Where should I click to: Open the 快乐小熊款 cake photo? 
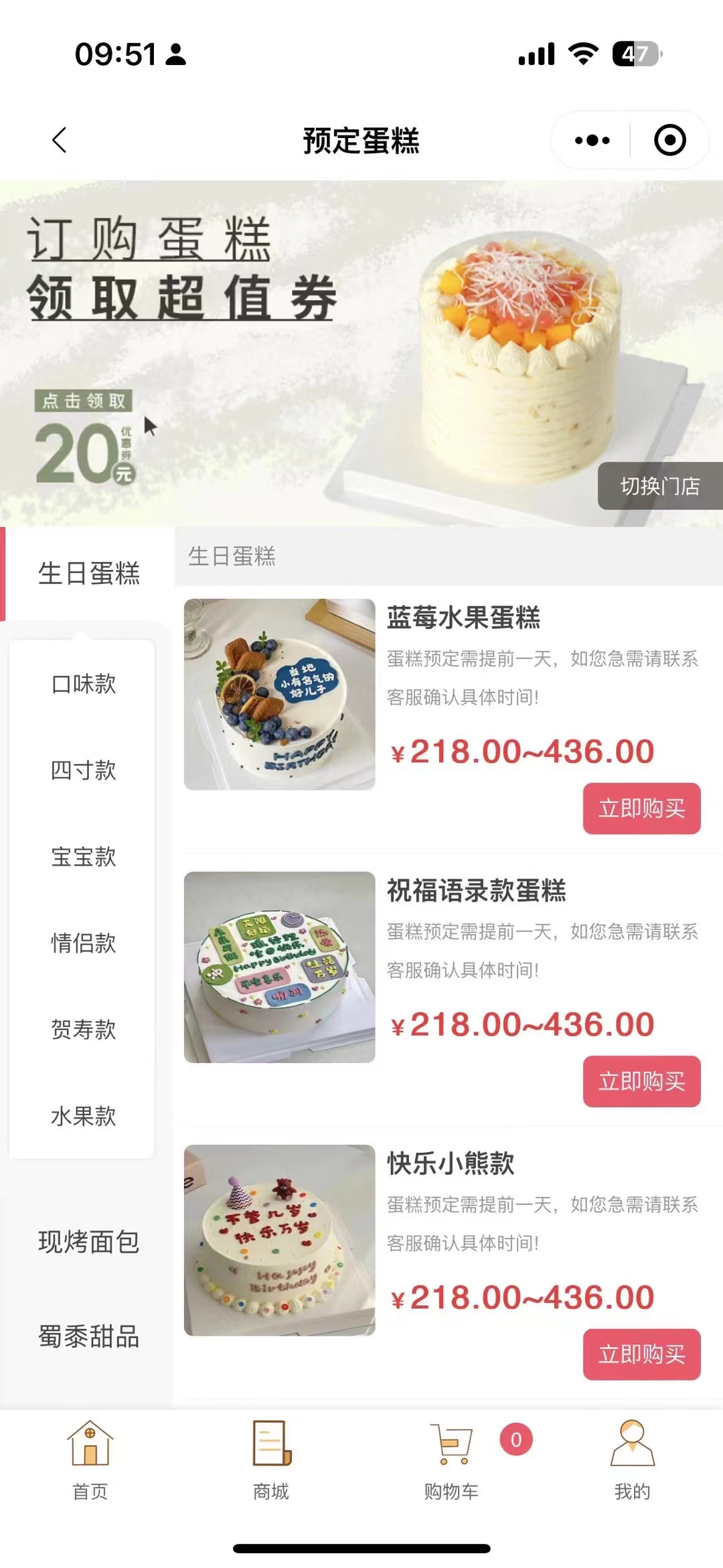279,1240
